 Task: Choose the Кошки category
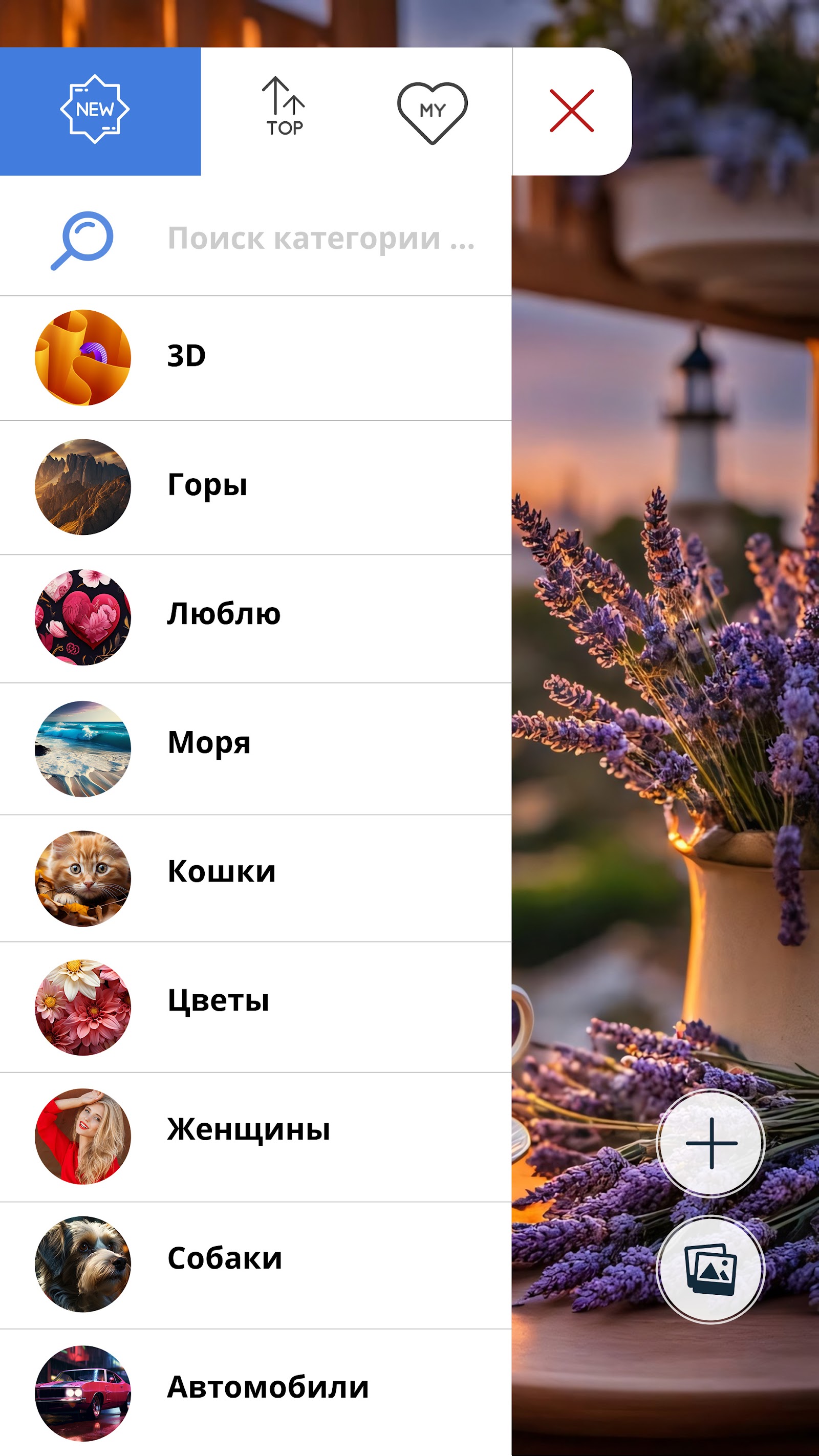pos(255,879)
